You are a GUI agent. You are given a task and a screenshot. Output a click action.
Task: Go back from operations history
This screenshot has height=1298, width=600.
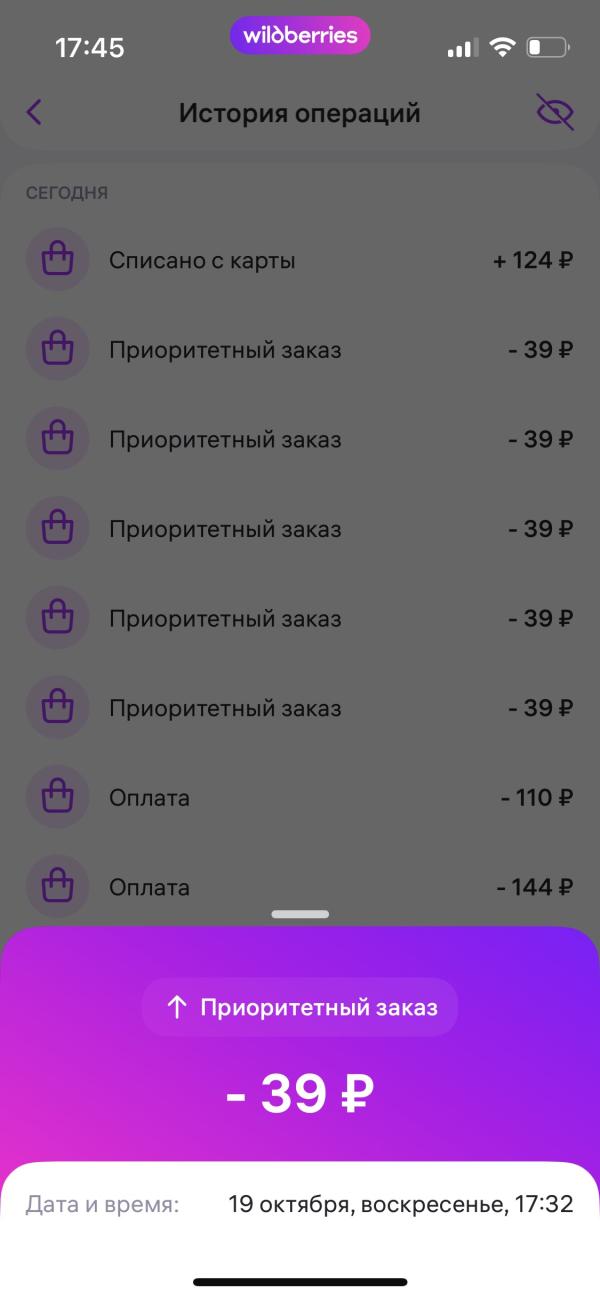(35, 112)
